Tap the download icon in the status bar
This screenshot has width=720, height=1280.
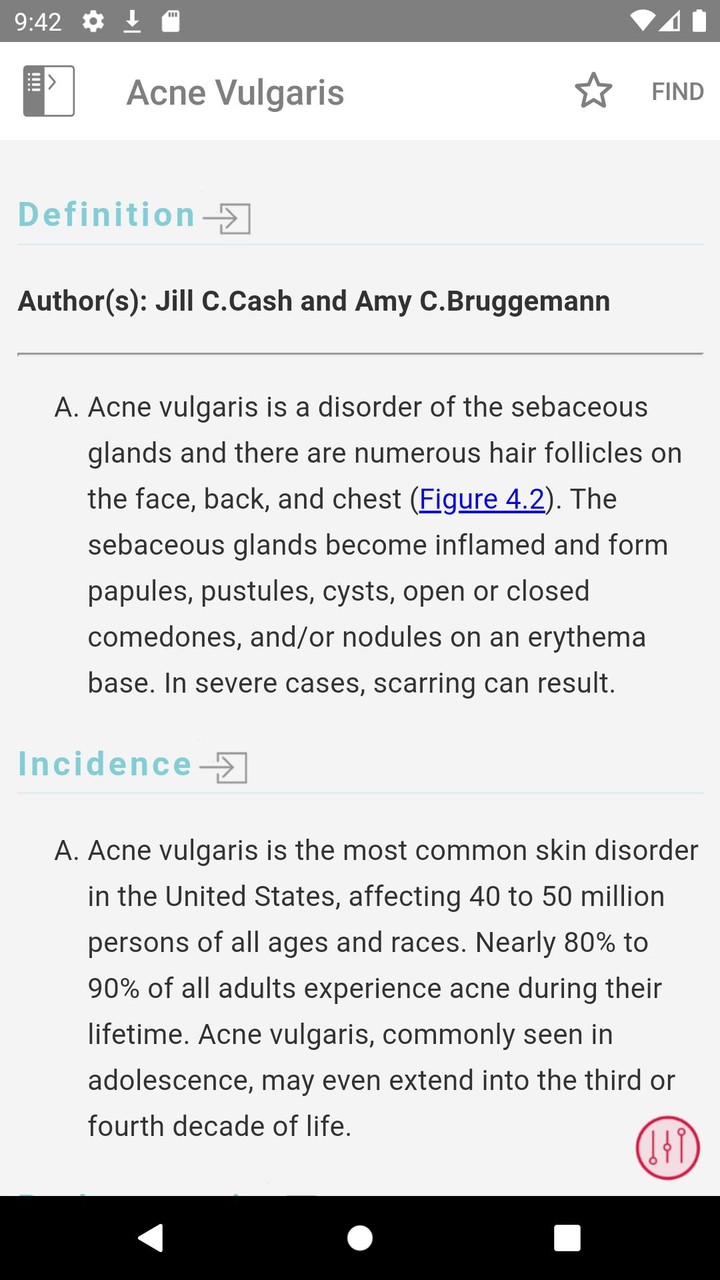tap(132, 21)
